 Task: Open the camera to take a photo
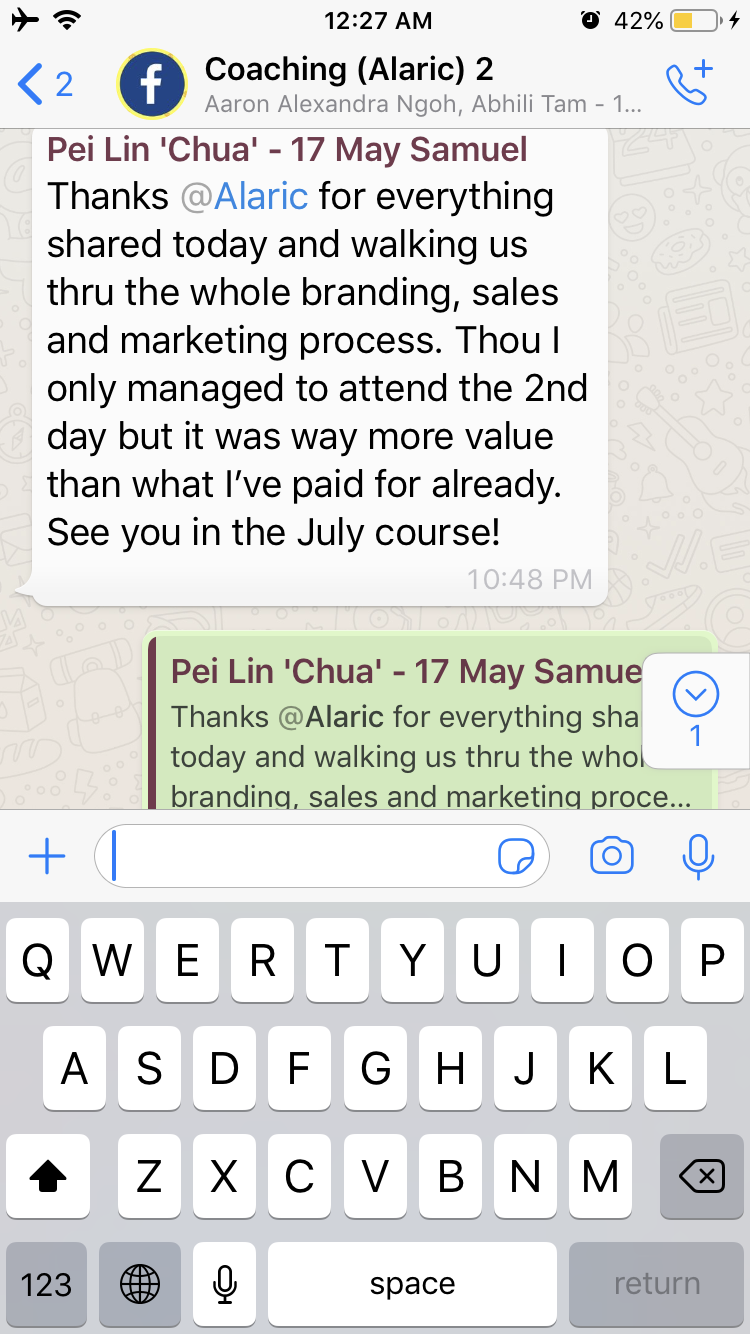click(611, 856)
